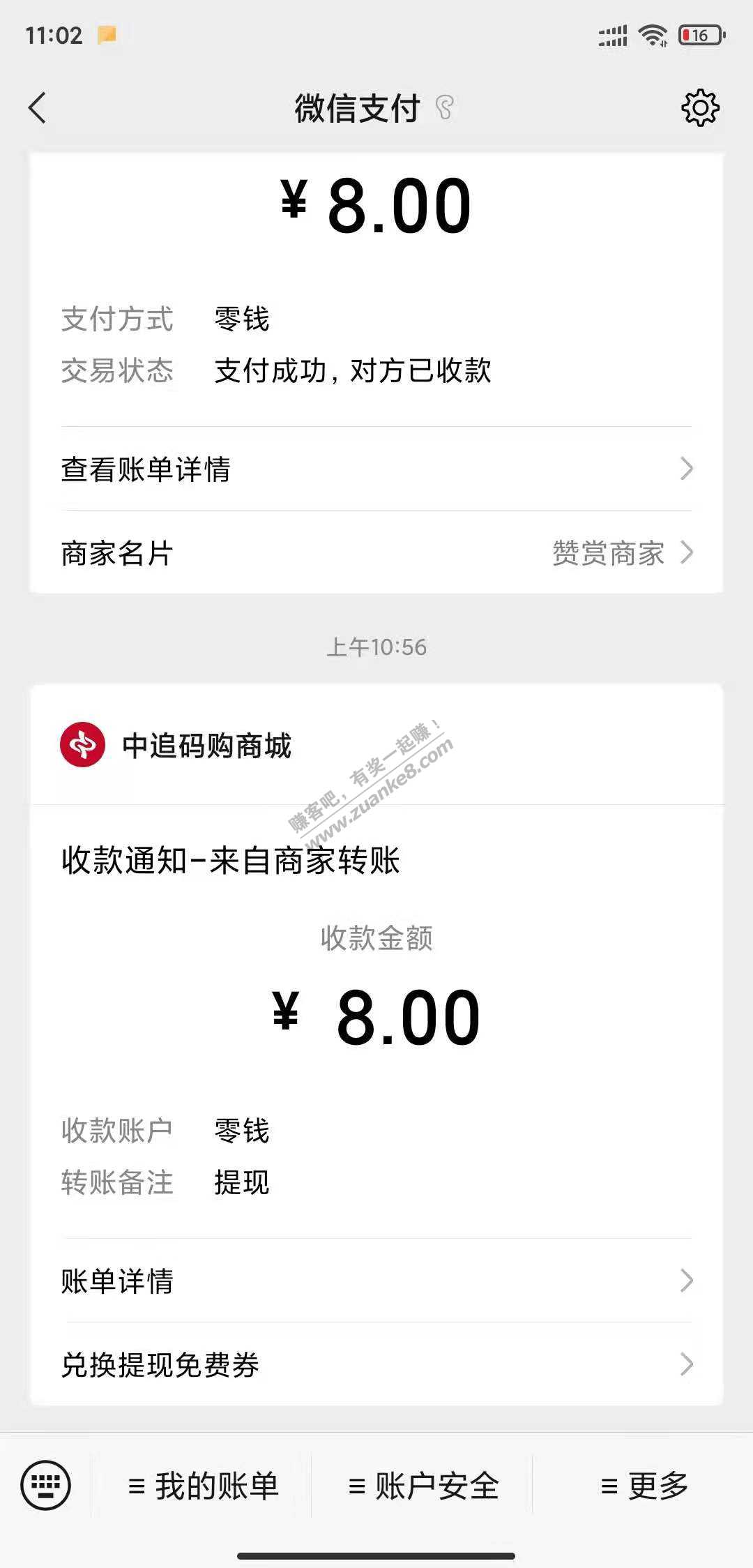The width and height of the screenshot is (753, 1568).
Task: Open 兑换提现免费券 row
Action: (376, 1364)
